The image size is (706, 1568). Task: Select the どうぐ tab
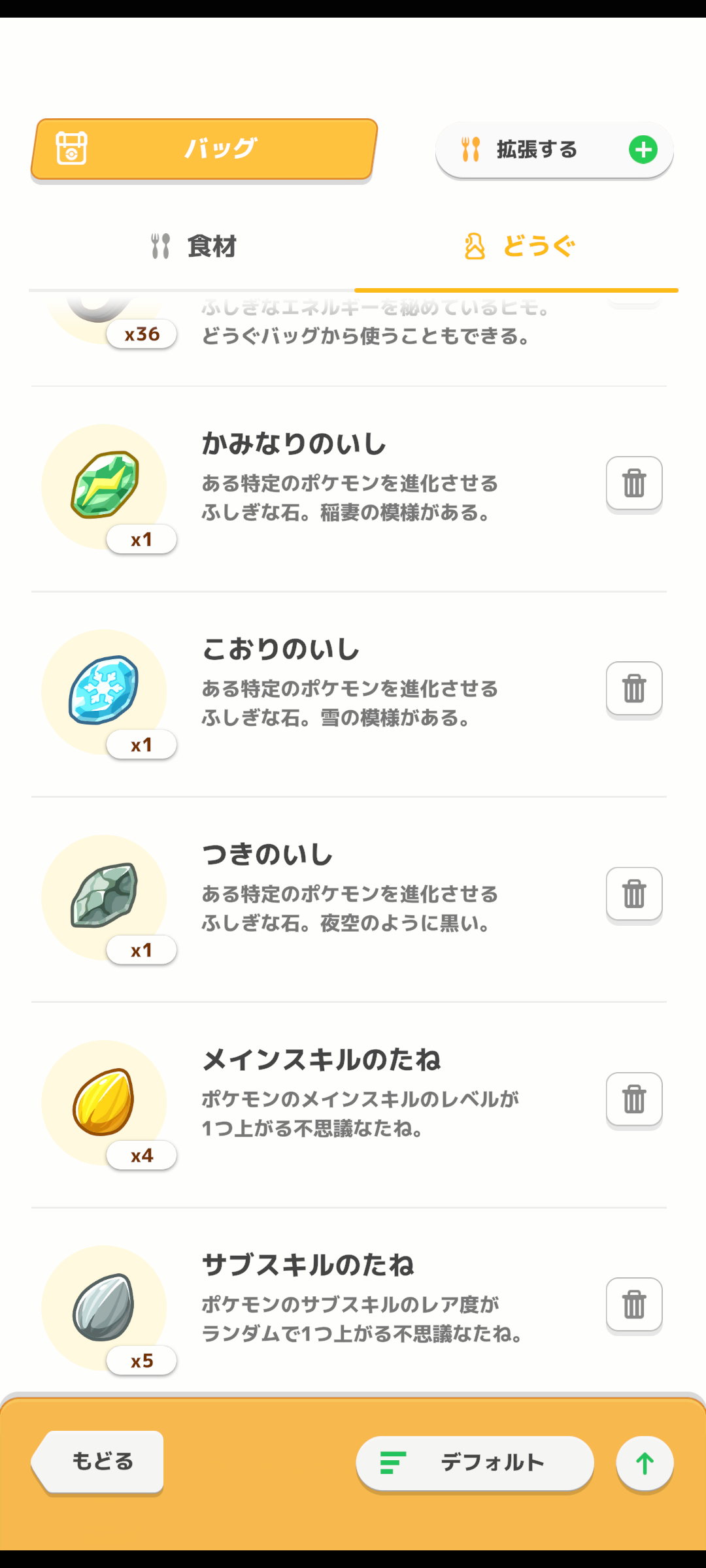click(518, 247)
